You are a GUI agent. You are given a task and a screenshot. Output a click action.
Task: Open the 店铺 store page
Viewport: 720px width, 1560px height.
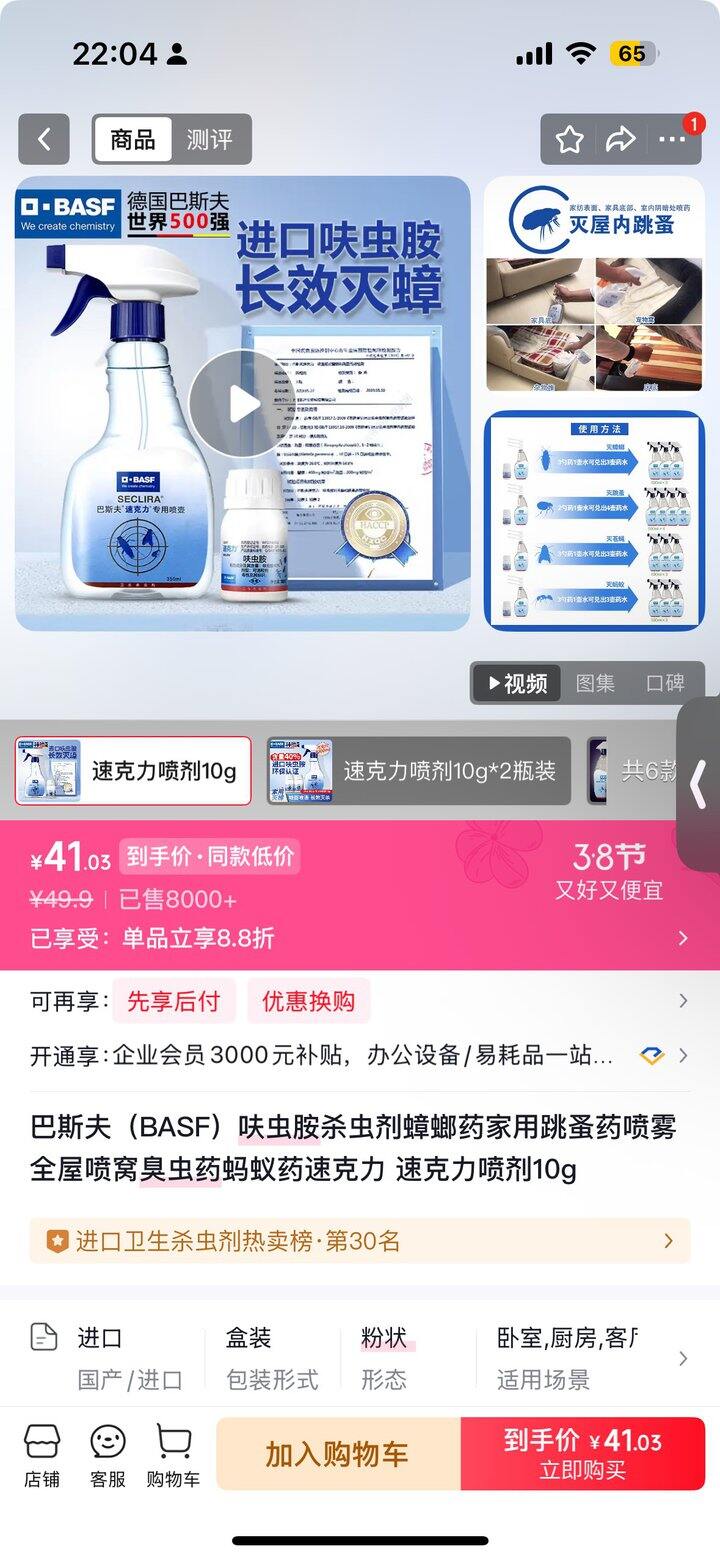pos(42,1455)
